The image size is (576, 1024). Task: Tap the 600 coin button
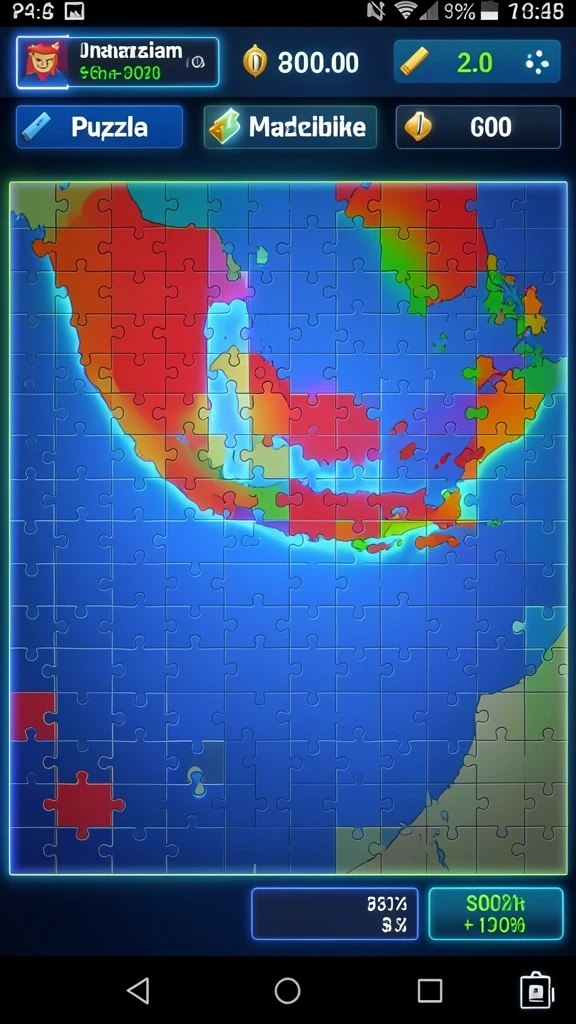pos(478,127)
